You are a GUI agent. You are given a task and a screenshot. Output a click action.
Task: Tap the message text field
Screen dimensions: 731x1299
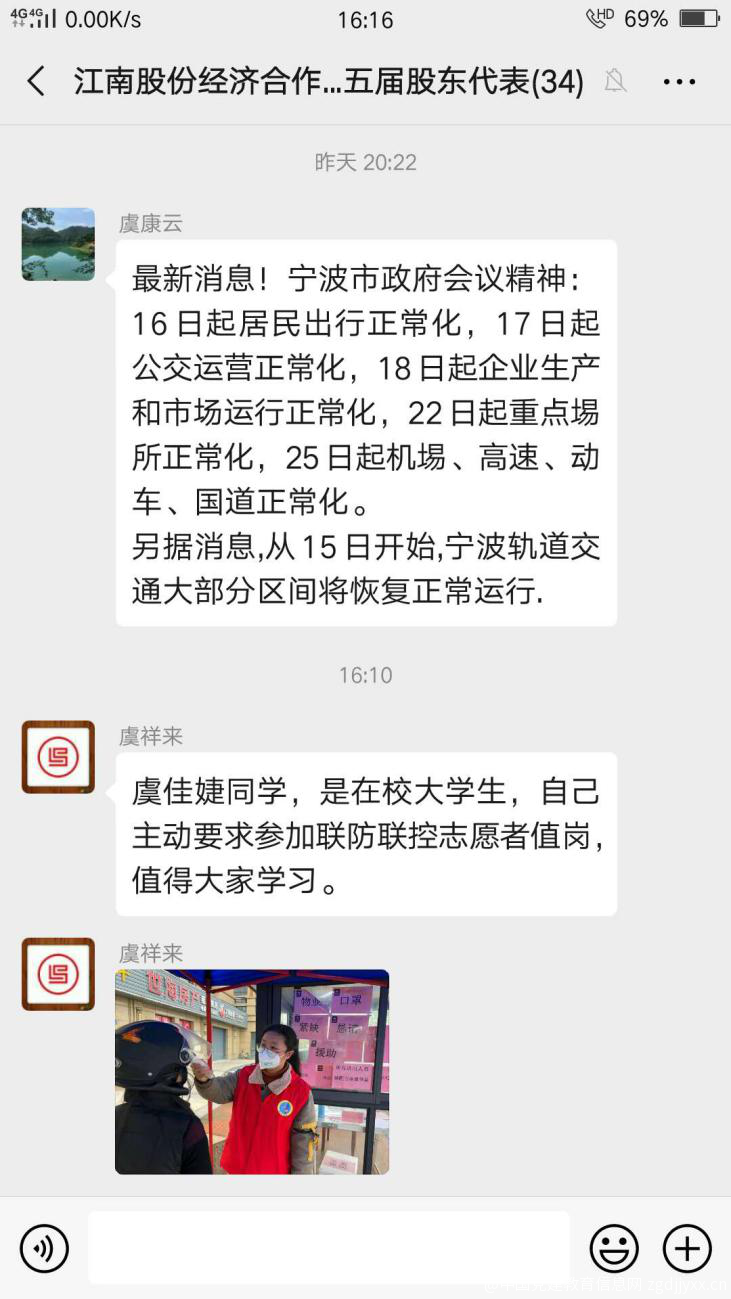329,1247
